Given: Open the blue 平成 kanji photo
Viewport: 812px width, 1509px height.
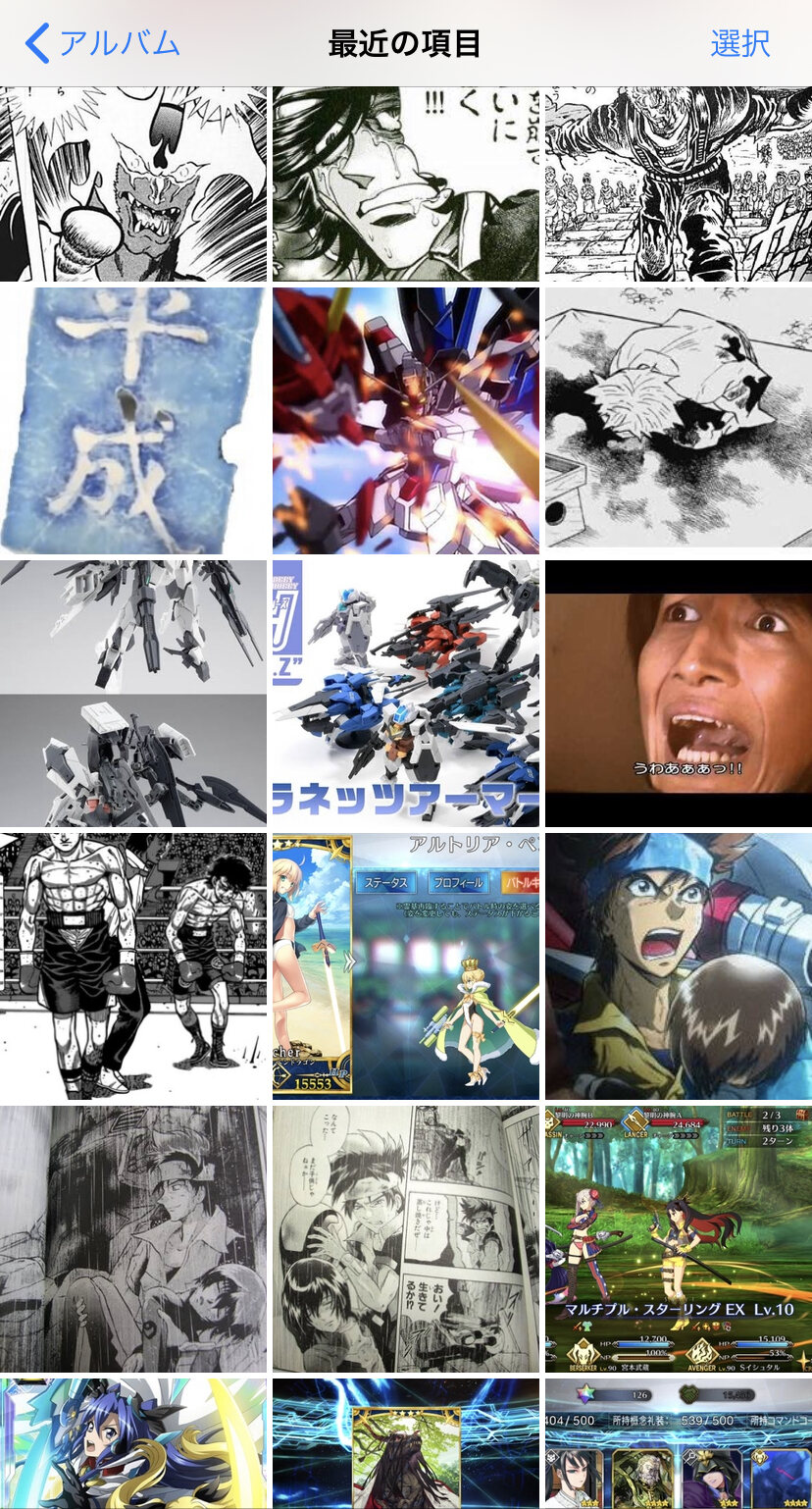Looking at the screenshot, I should (133, 420).
